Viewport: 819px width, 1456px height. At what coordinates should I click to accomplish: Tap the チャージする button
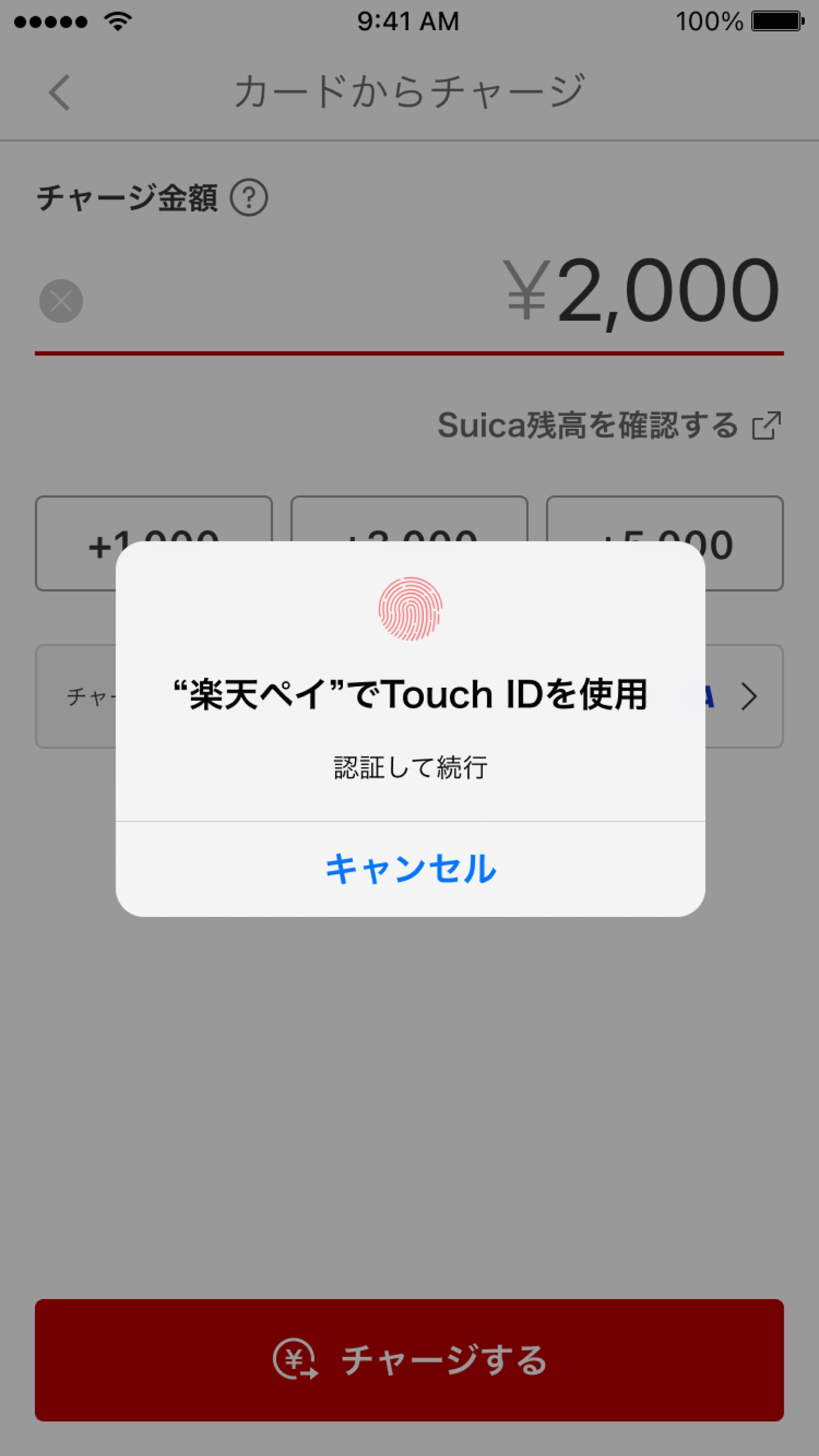[409, 1360]
